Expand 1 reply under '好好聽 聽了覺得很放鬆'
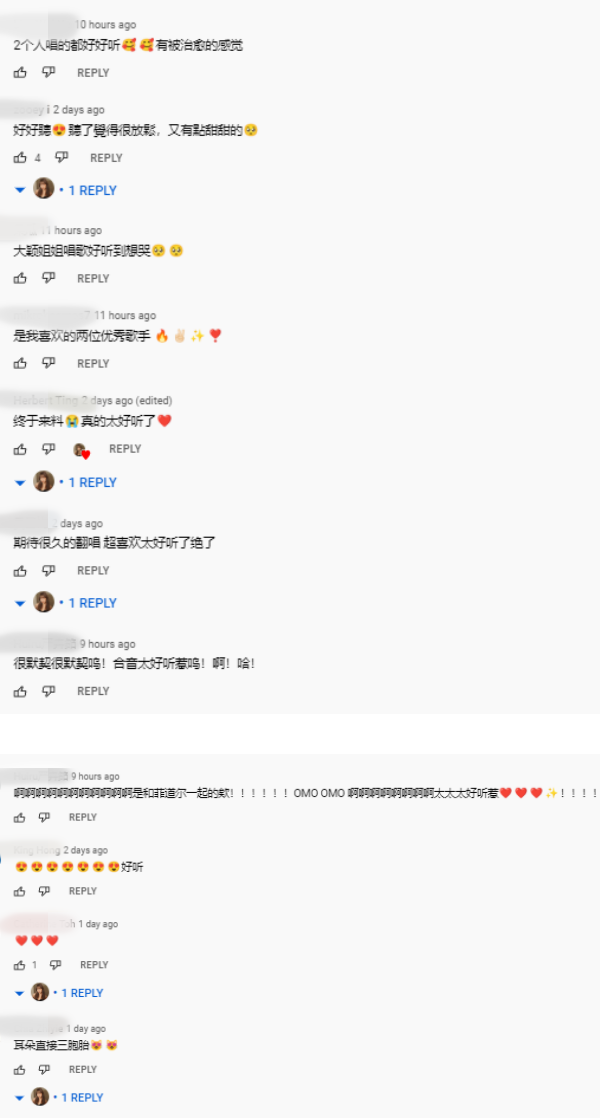 point(91,190)
